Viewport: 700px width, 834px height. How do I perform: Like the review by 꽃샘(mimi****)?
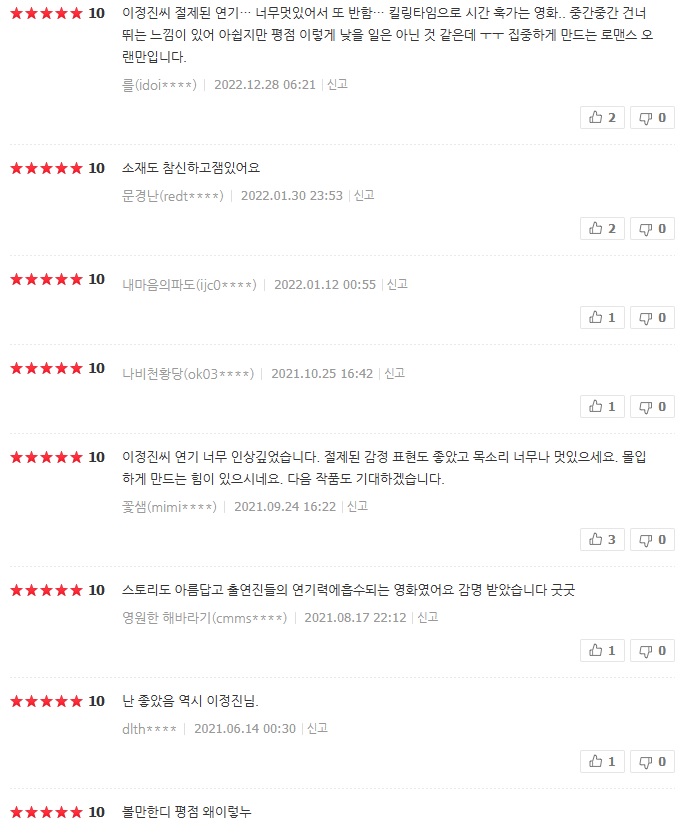[601, 540]
